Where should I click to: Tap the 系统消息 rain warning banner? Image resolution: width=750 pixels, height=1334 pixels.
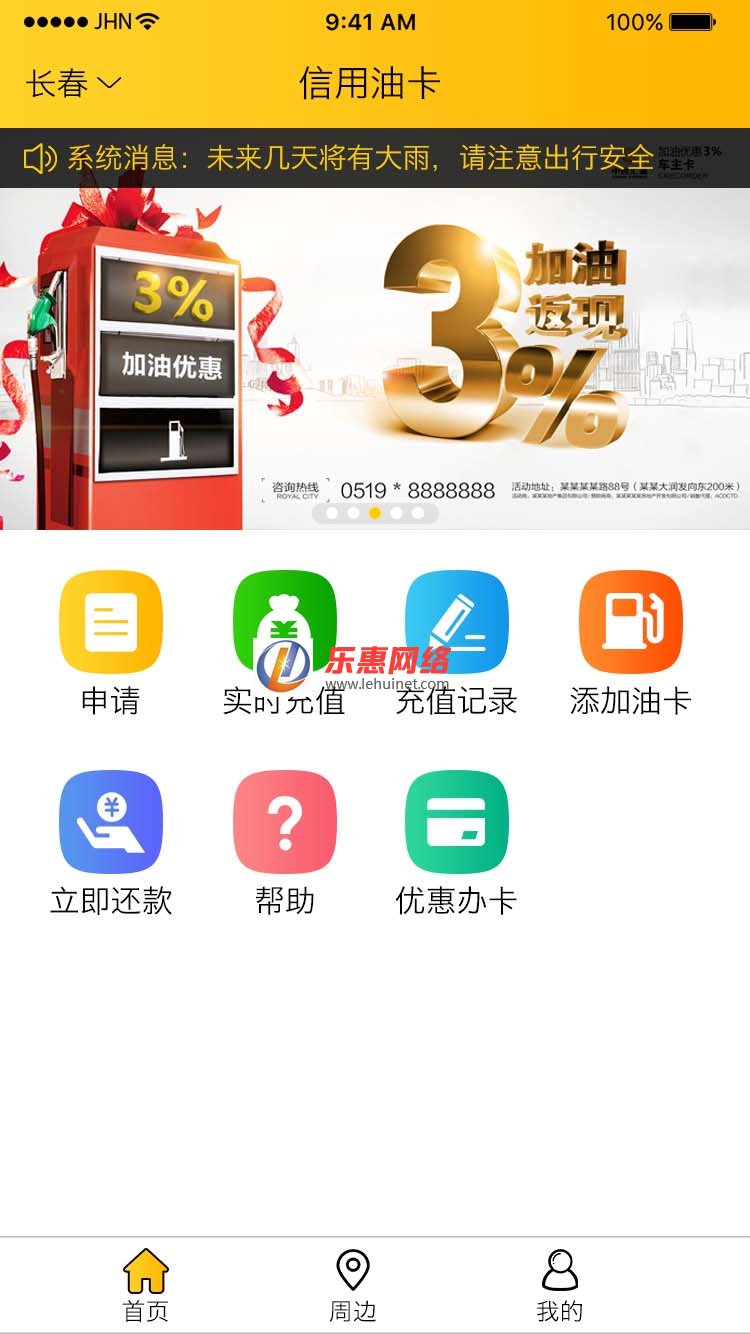(x=375, y=157)
